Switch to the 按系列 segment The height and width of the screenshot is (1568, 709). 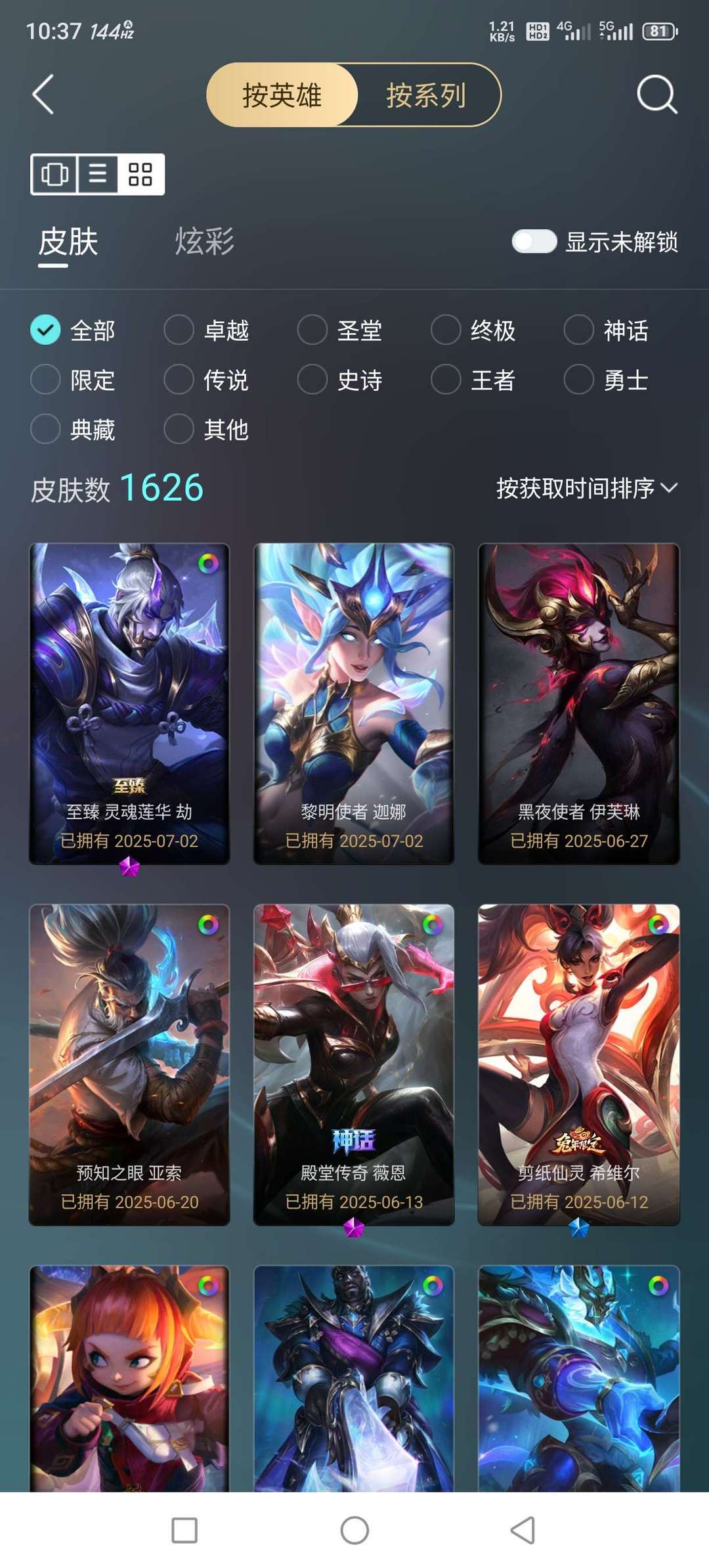pos(427,95)
